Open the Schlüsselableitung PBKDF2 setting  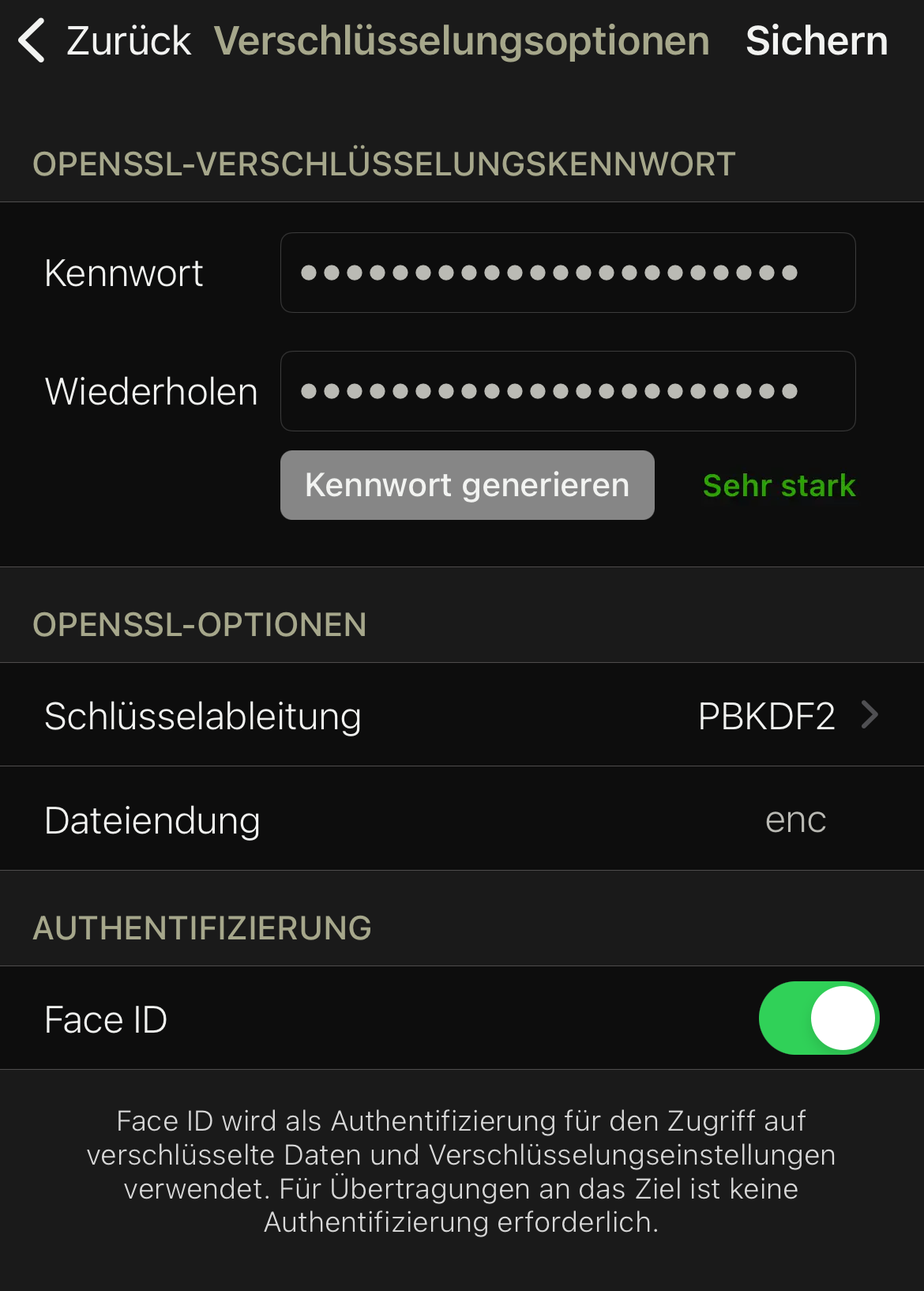click(462, 715)
